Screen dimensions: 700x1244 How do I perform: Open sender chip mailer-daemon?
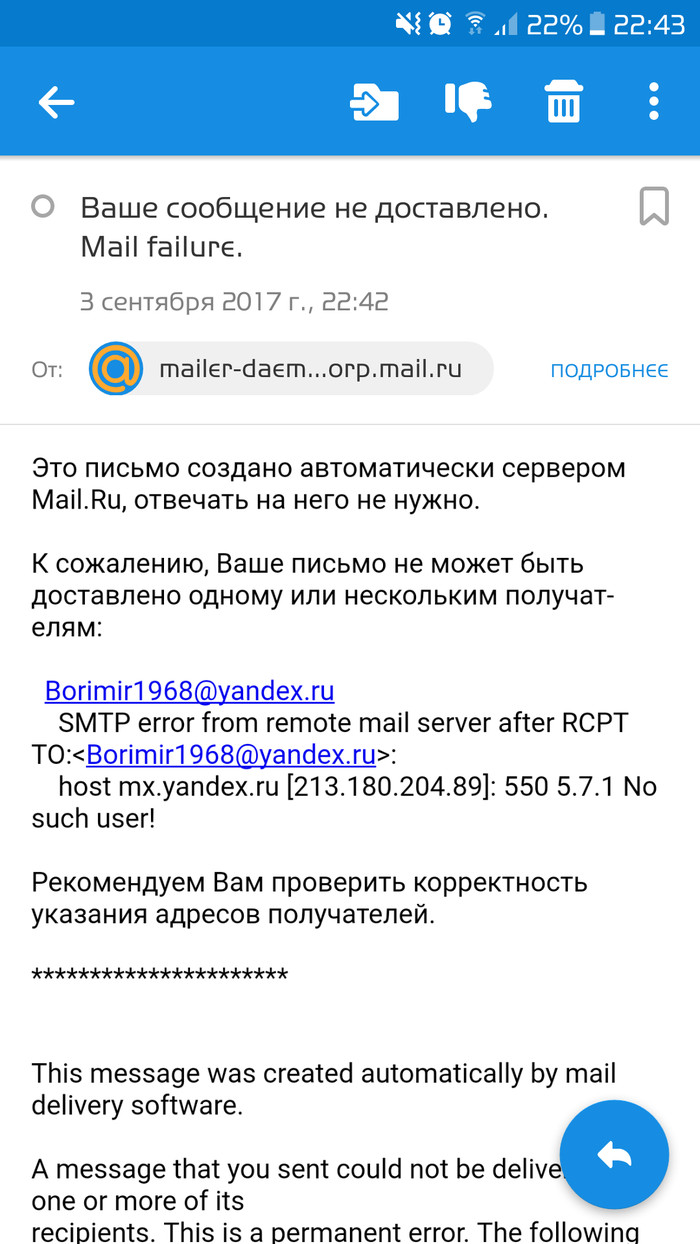pyautogui.click(x=291, y=369)
